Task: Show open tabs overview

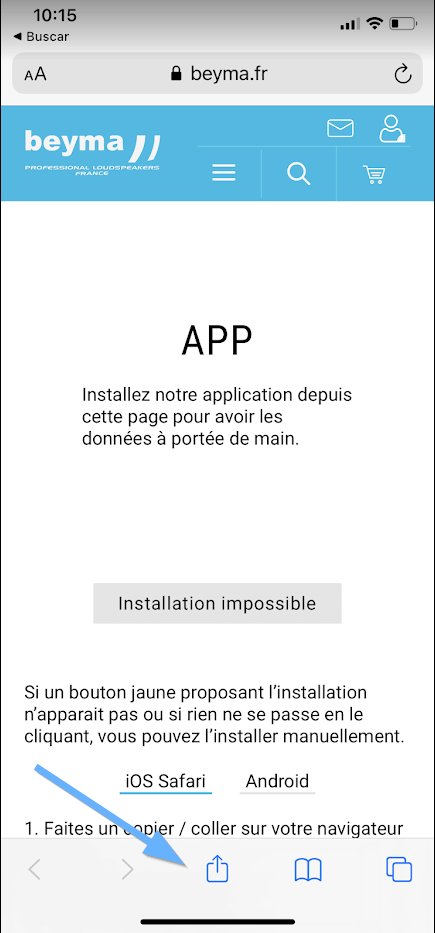Action: pos(399,869)
